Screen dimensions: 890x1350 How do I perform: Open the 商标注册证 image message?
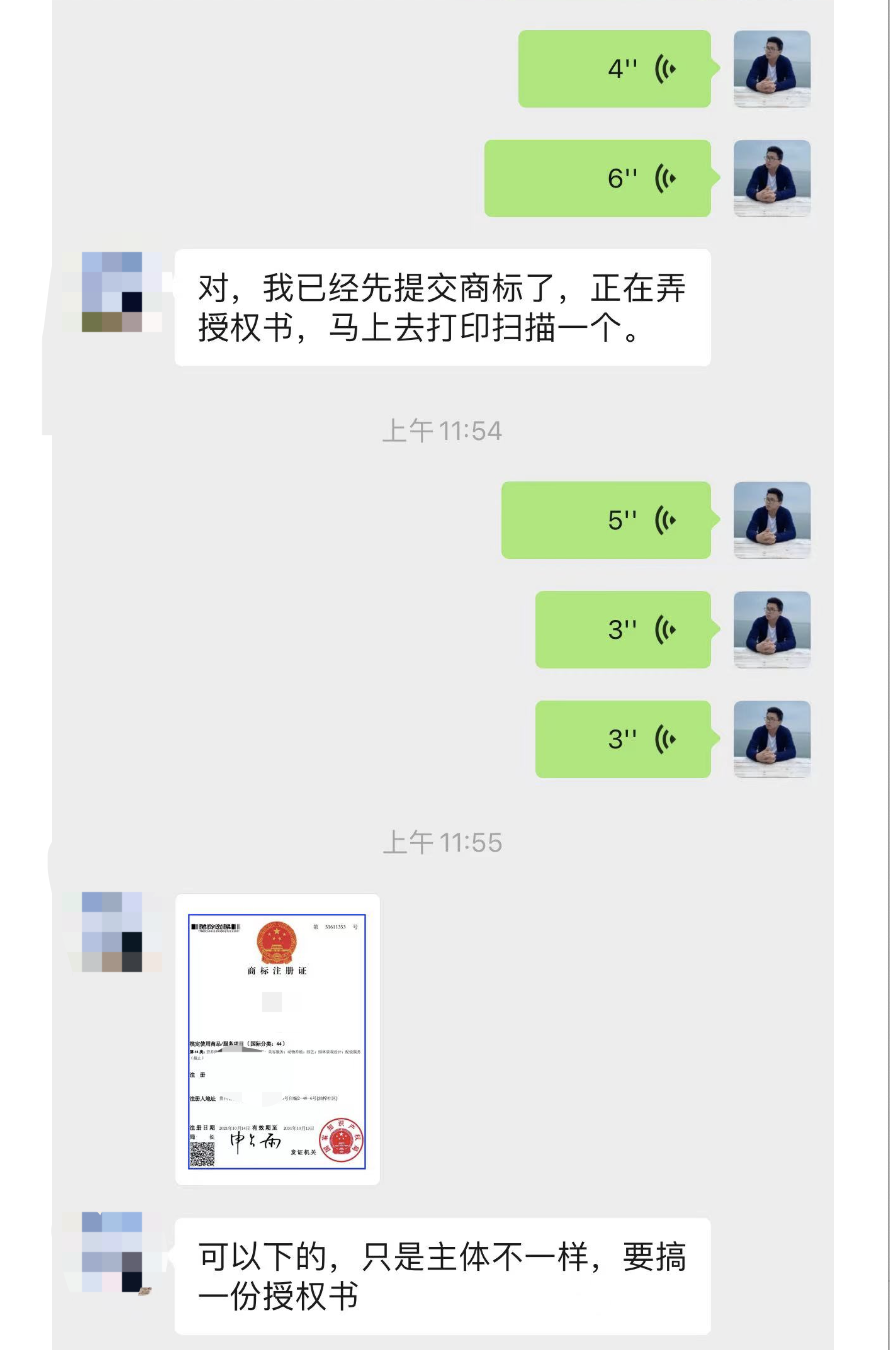tap(277, 1040)
